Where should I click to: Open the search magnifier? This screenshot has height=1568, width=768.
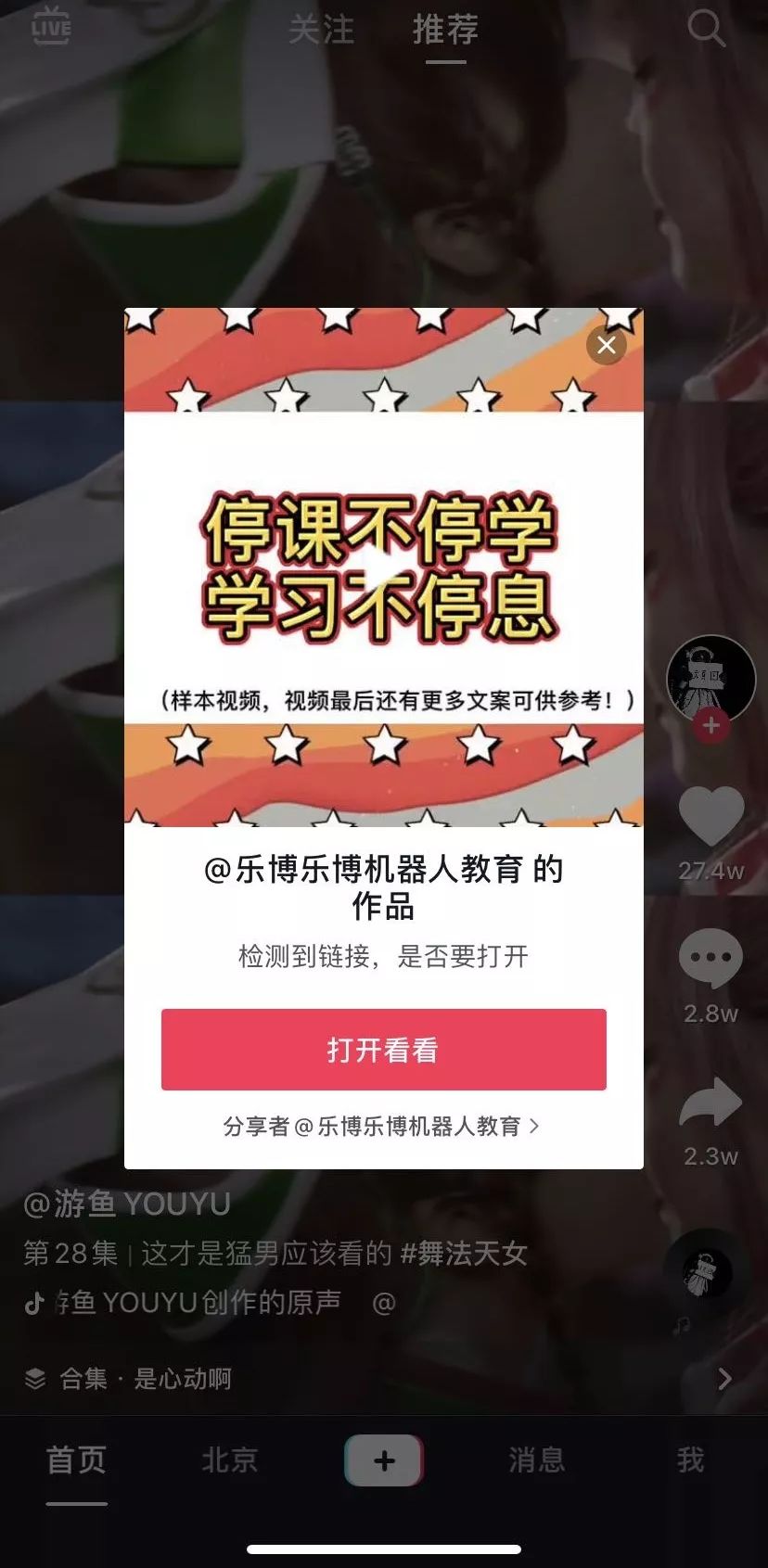706,29
